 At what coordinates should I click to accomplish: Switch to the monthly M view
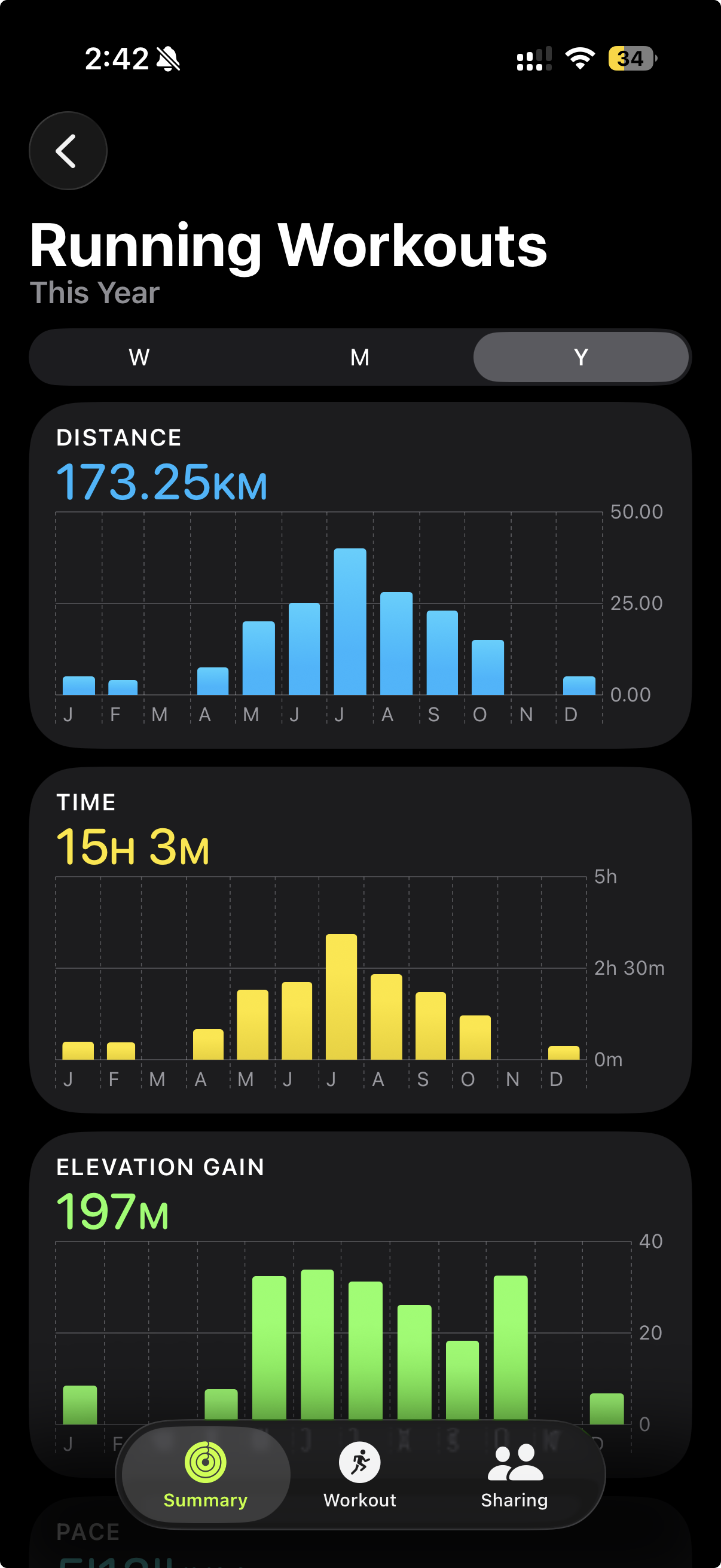point(359,357)
